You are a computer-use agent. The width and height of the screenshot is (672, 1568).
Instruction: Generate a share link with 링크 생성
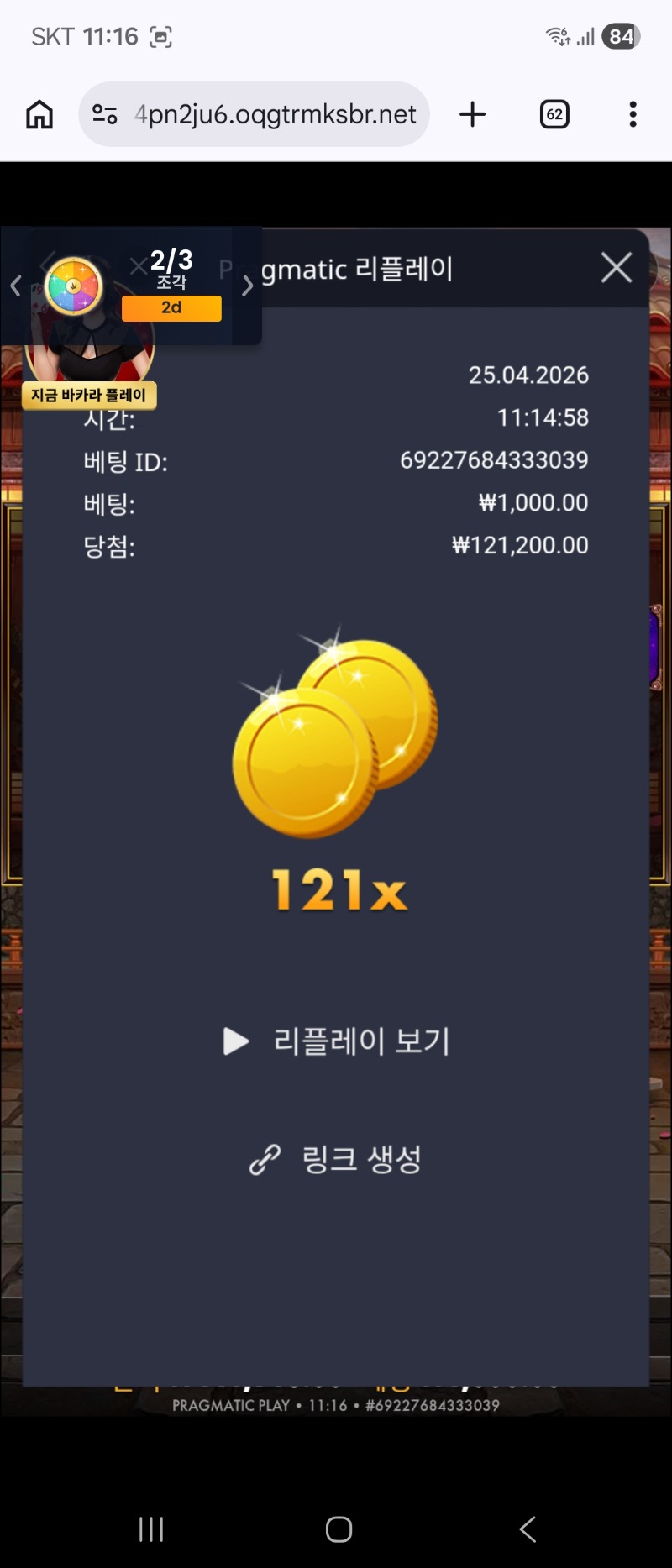pos(336,1159)
